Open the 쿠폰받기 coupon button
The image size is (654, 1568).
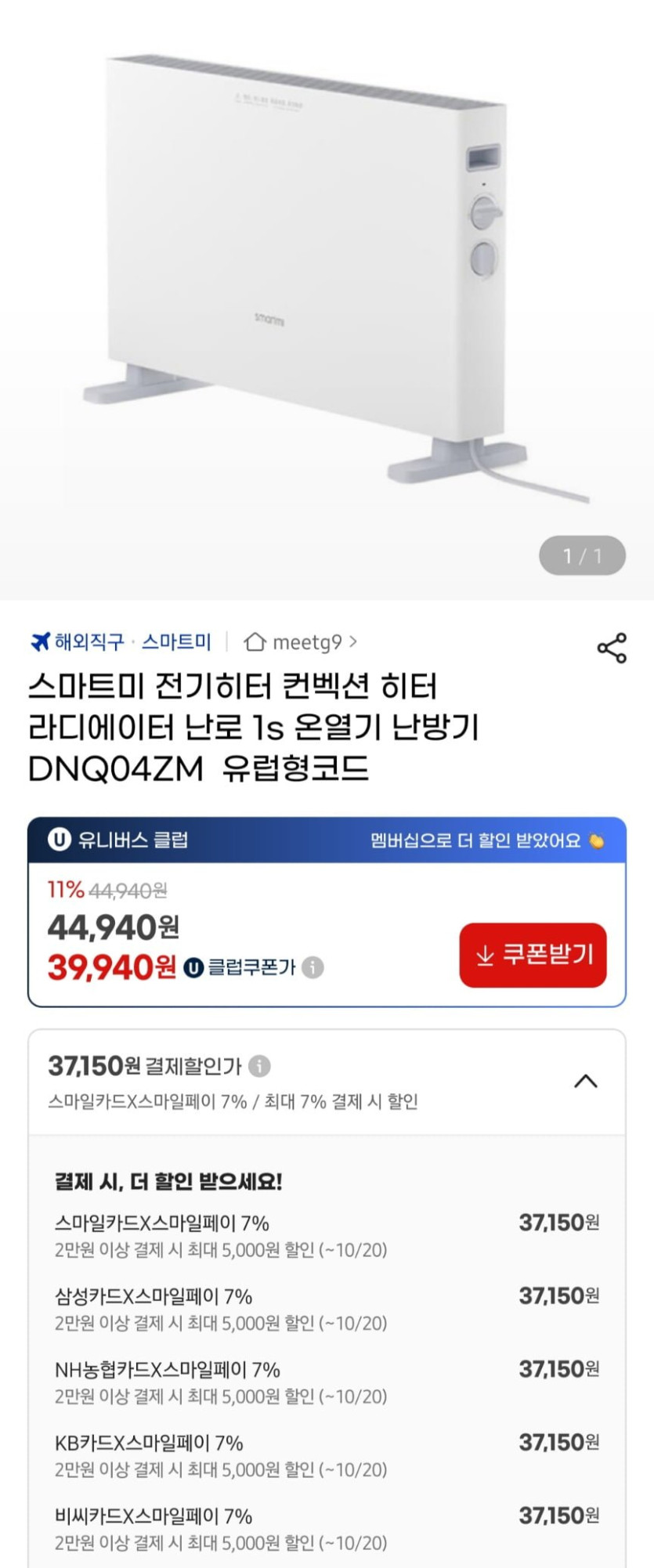pyautogui.click(x=533, y=954)
